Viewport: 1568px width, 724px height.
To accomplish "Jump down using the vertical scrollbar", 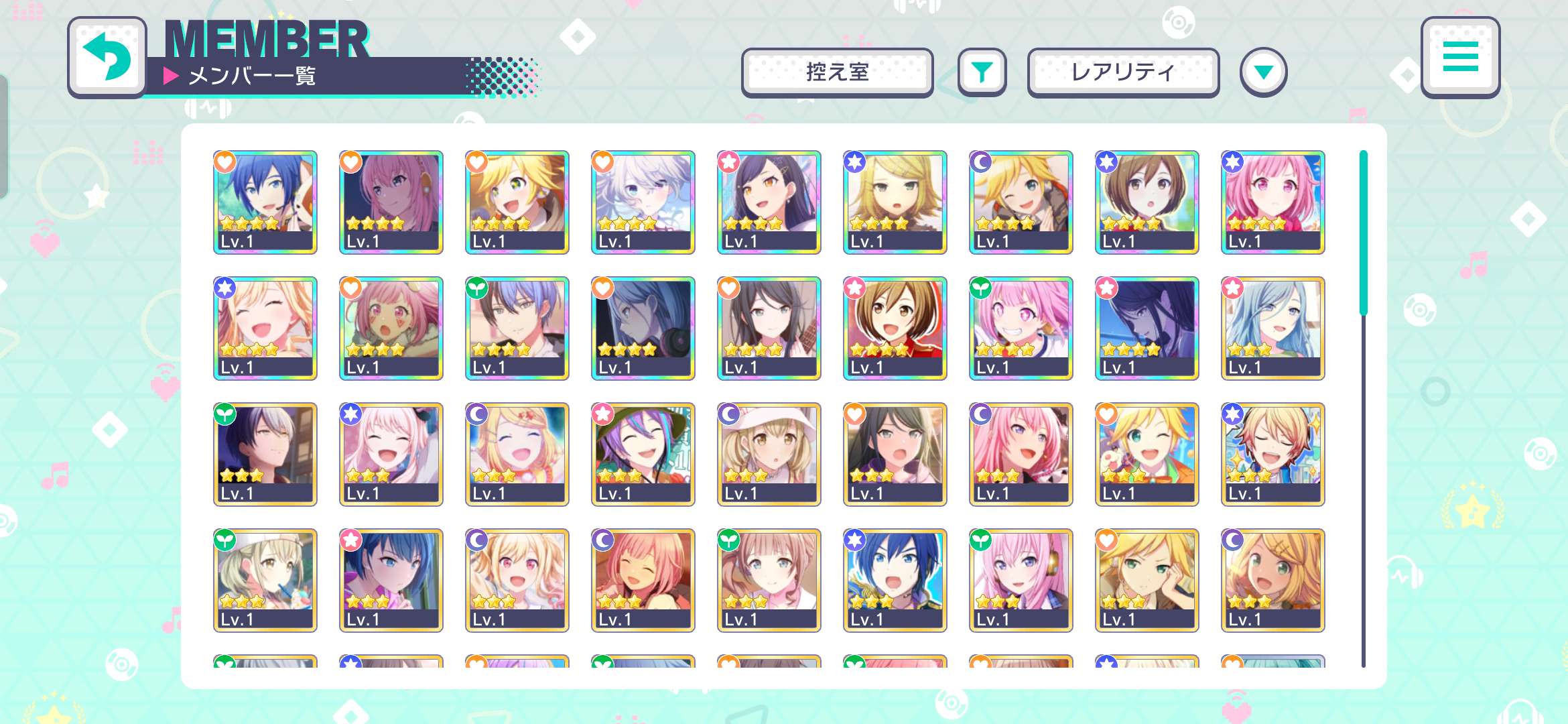I will coord(1363,536).
